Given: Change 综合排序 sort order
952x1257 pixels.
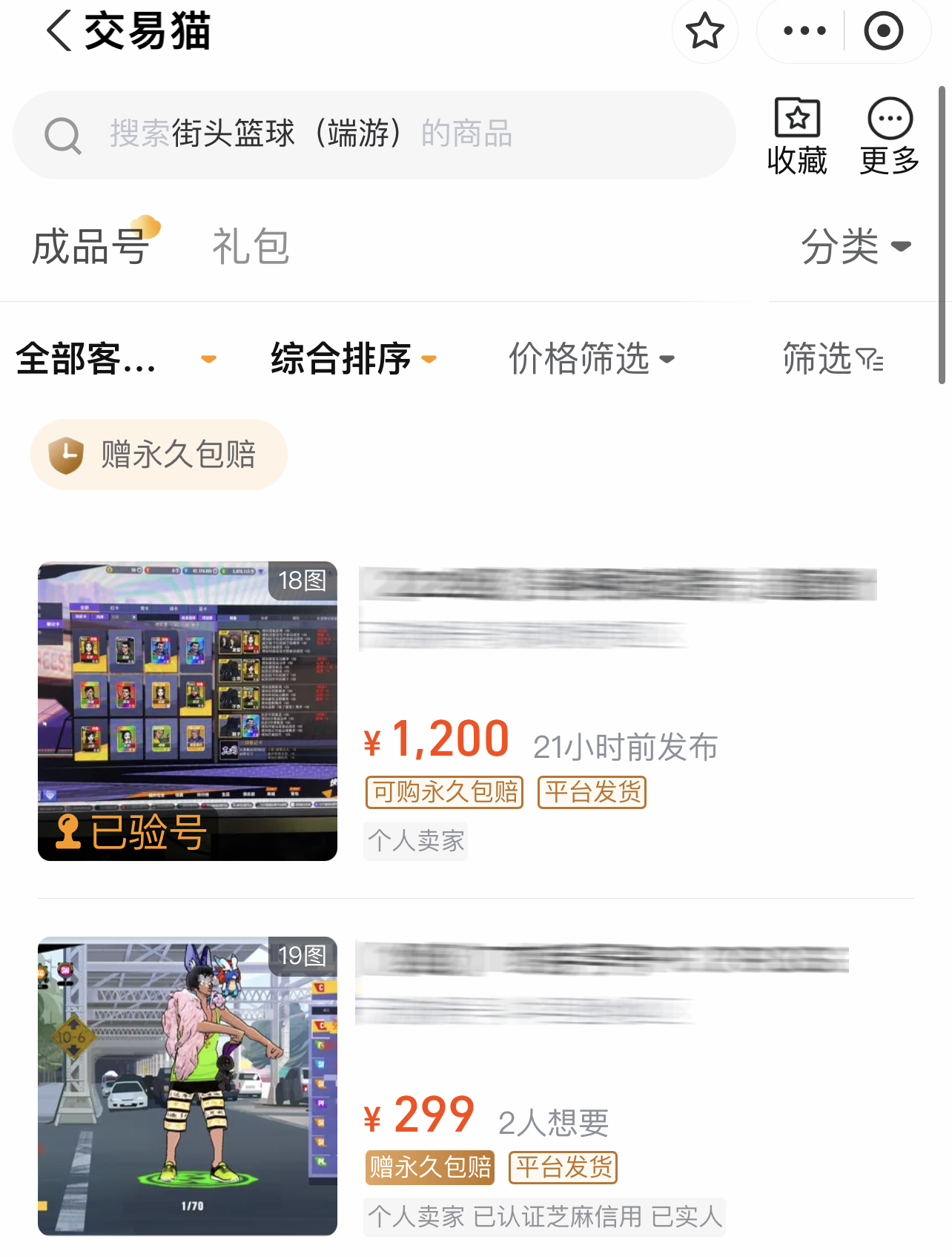Looking at the screenshot, I should (353, 359).
